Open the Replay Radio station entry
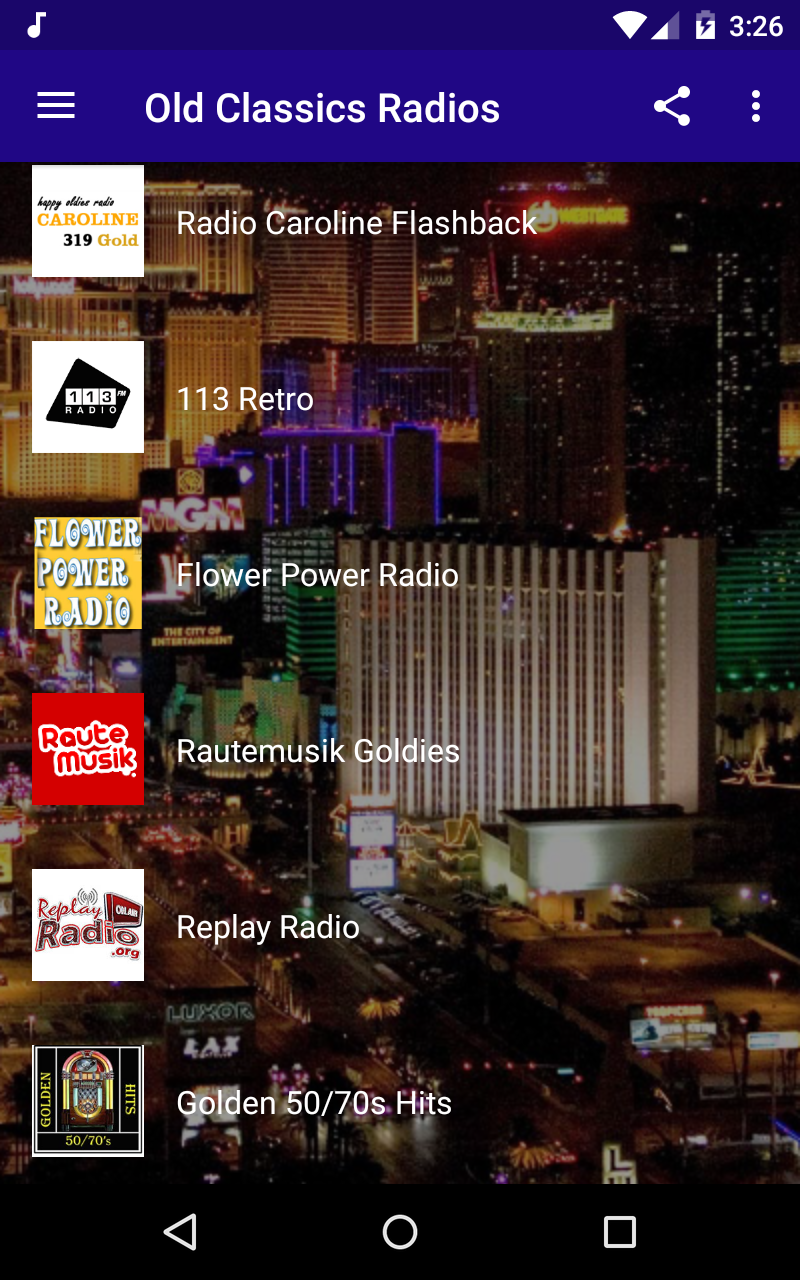This screenshot has height=1280, width=800. [x=267, y=925]
